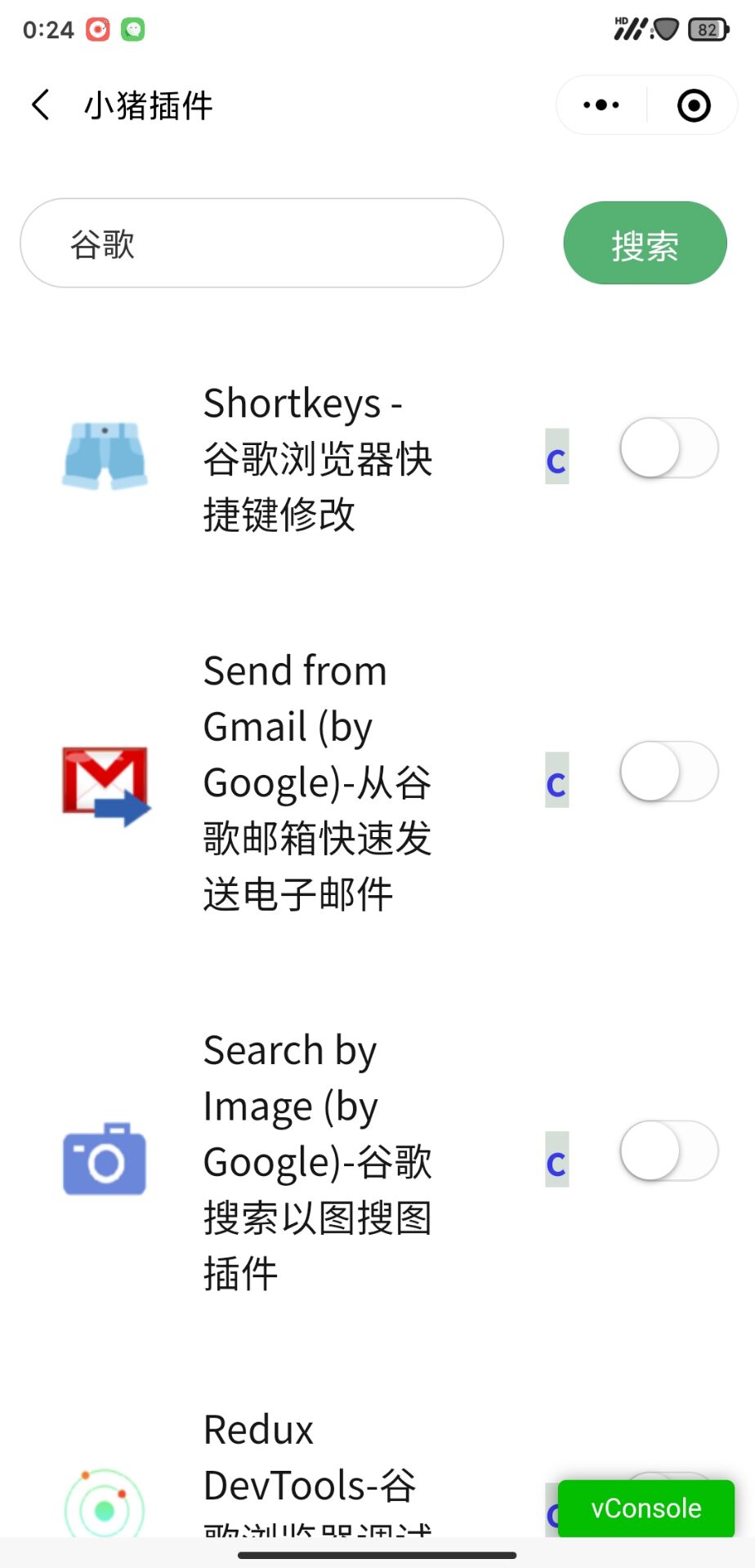Focus the search field containing 谷歌

[261, 243]
